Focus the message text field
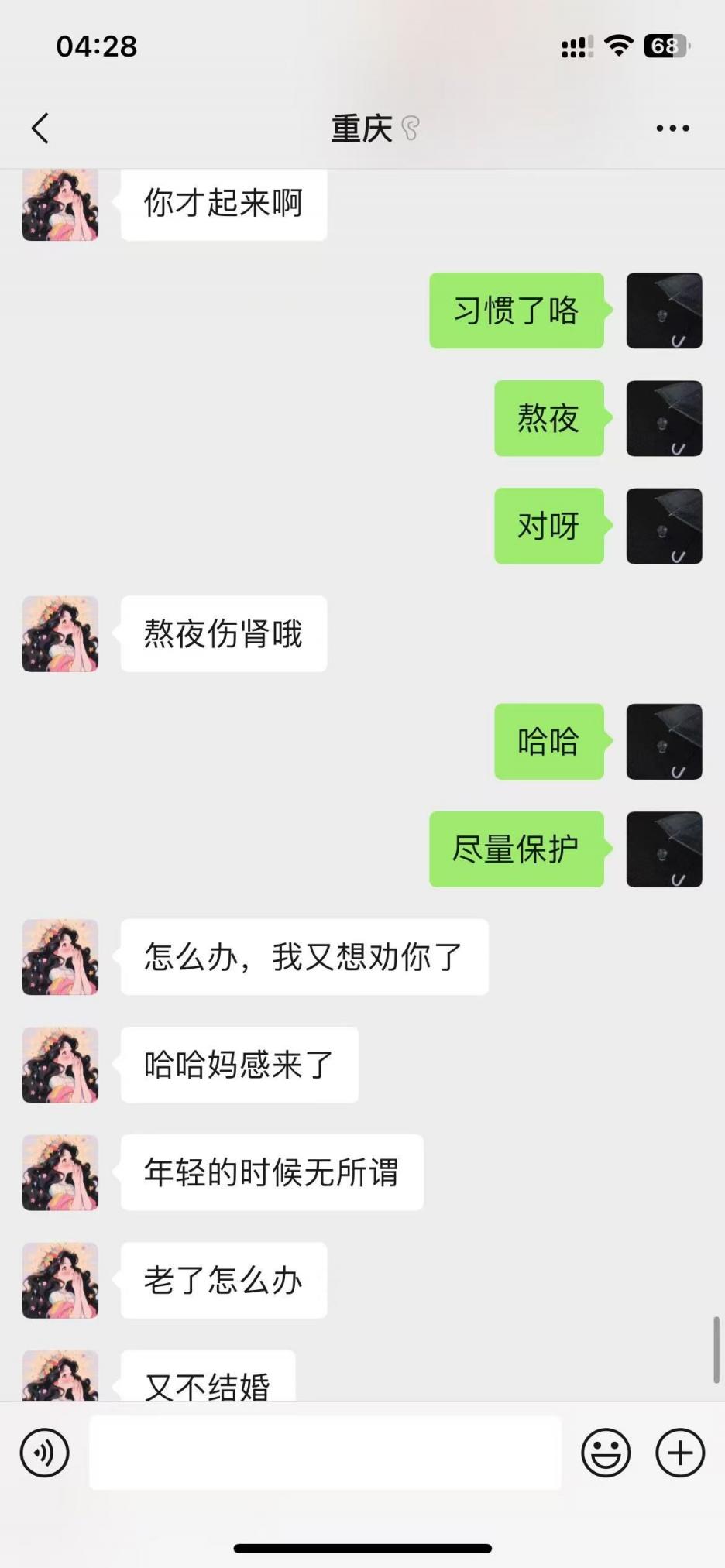The image size is (725, 1568). tap(325, 1453)
